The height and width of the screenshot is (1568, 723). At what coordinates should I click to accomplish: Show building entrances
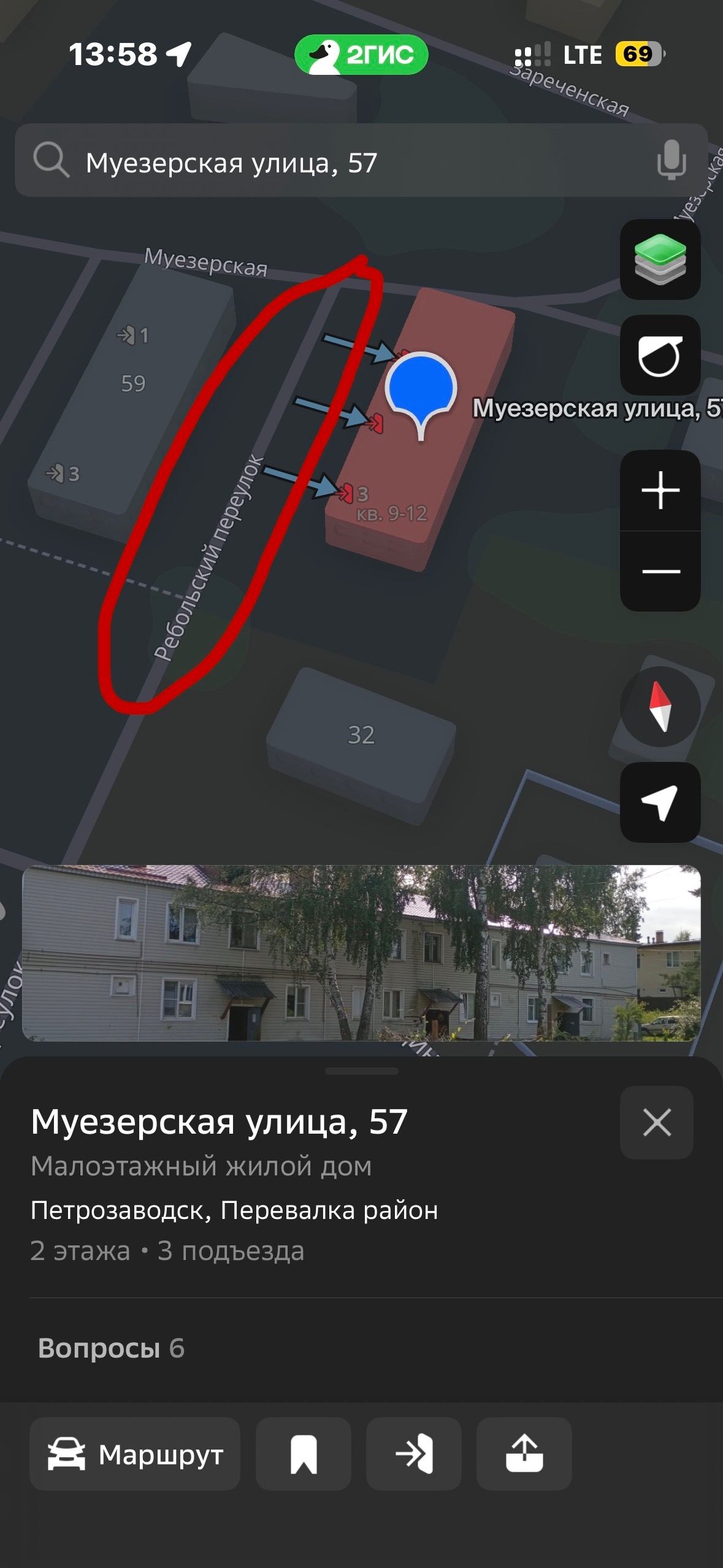[413, 1454]
